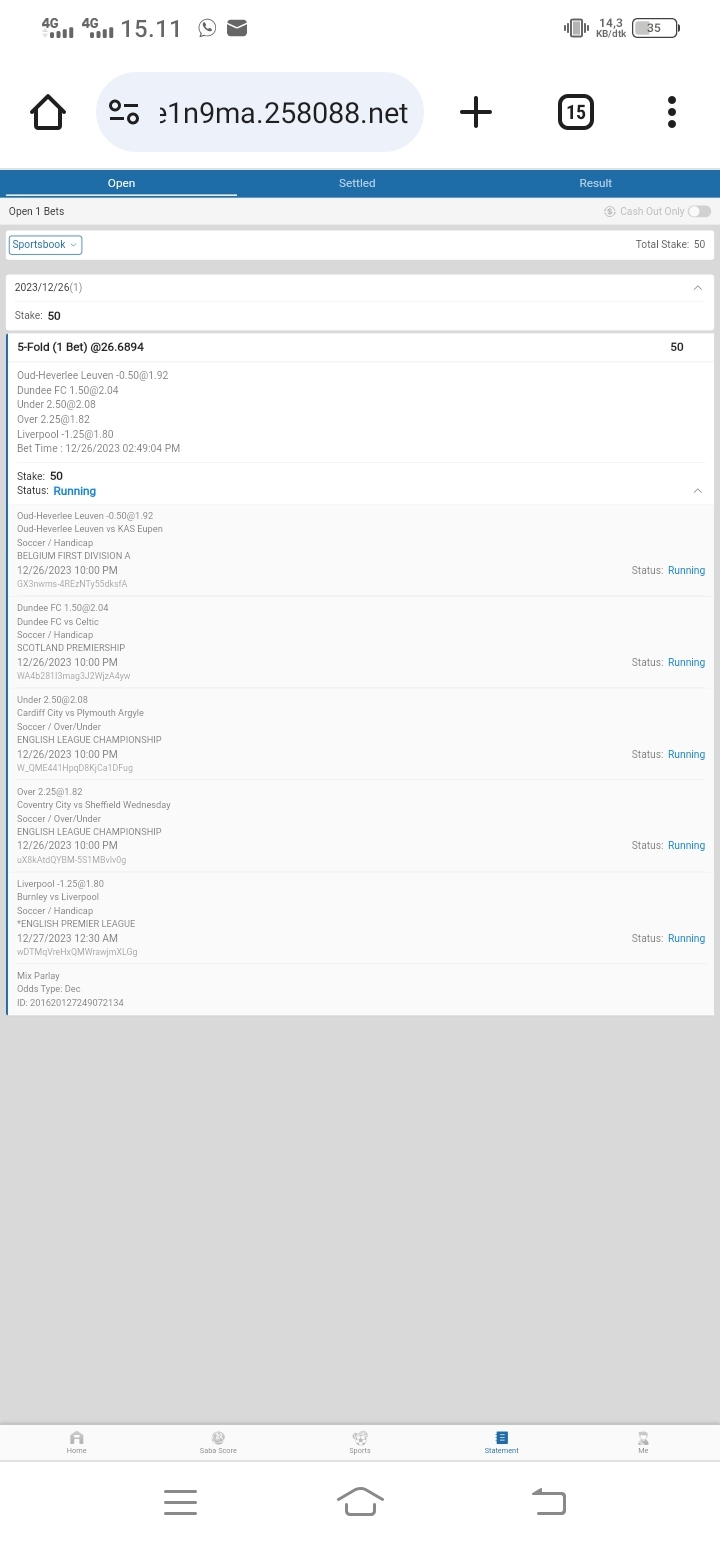720x1544 pixels.
Task: Open the Sportsbook dropdown
Action: [45, 245]
